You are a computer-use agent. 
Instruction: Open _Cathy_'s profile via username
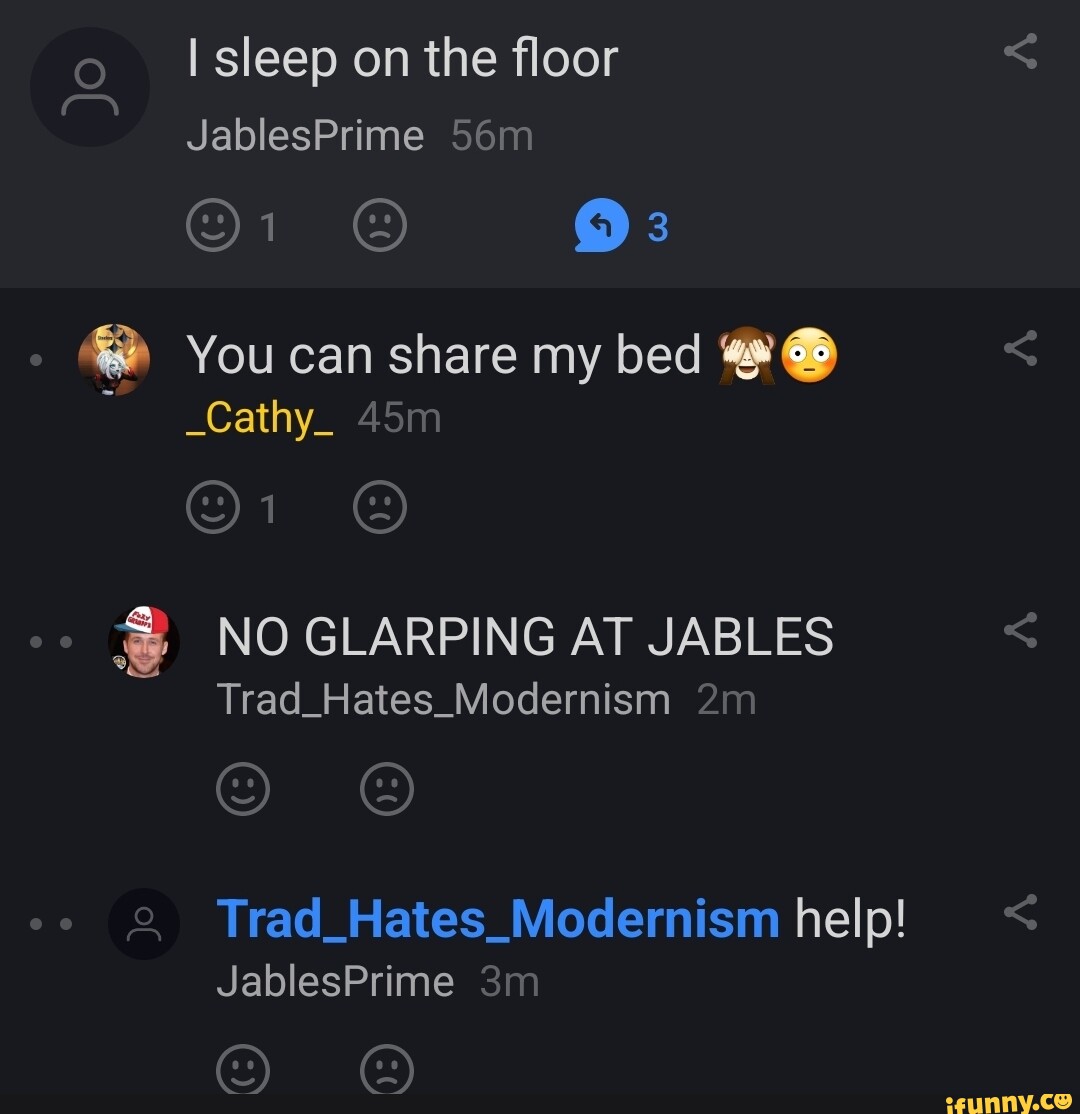258,417
